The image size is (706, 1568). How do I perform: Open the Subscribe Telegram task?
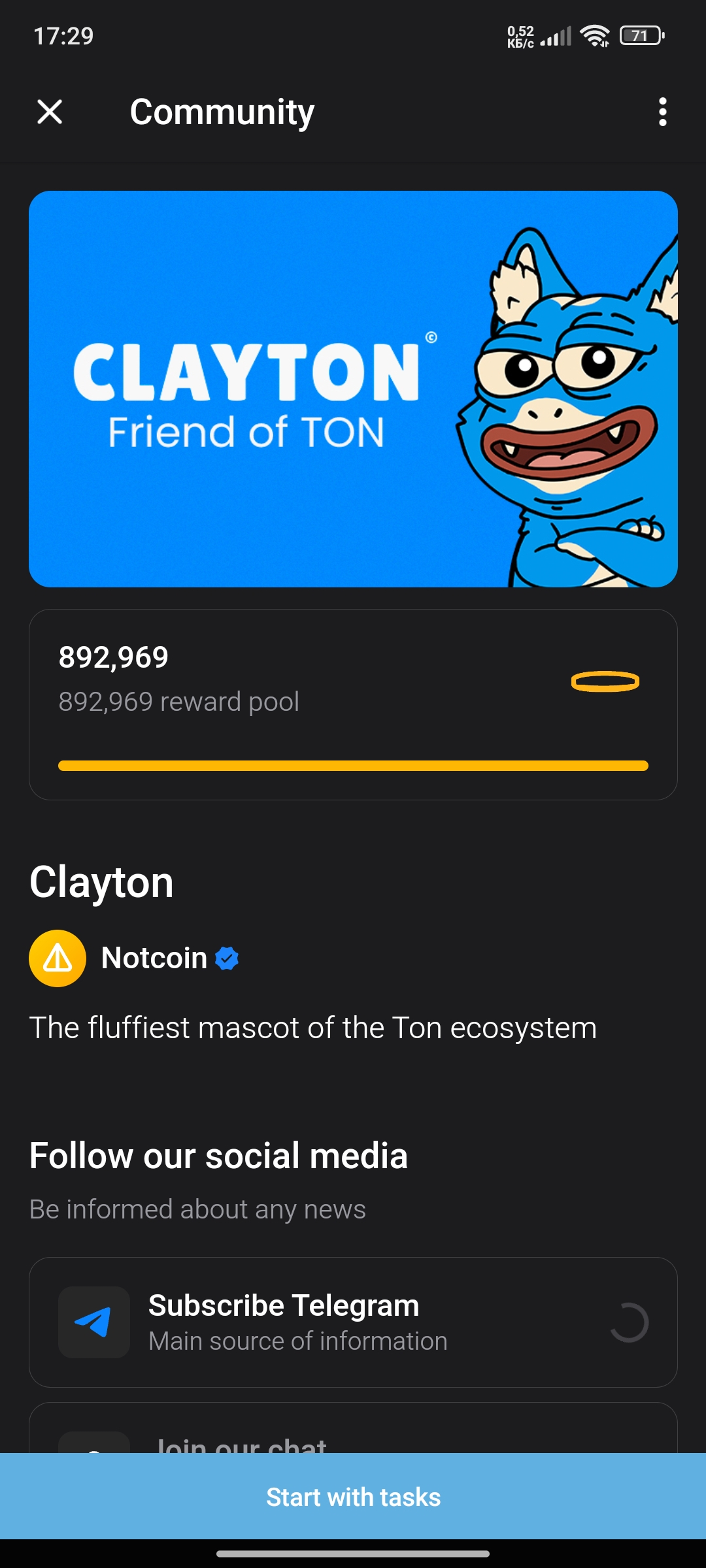(x=353, y=1322)
